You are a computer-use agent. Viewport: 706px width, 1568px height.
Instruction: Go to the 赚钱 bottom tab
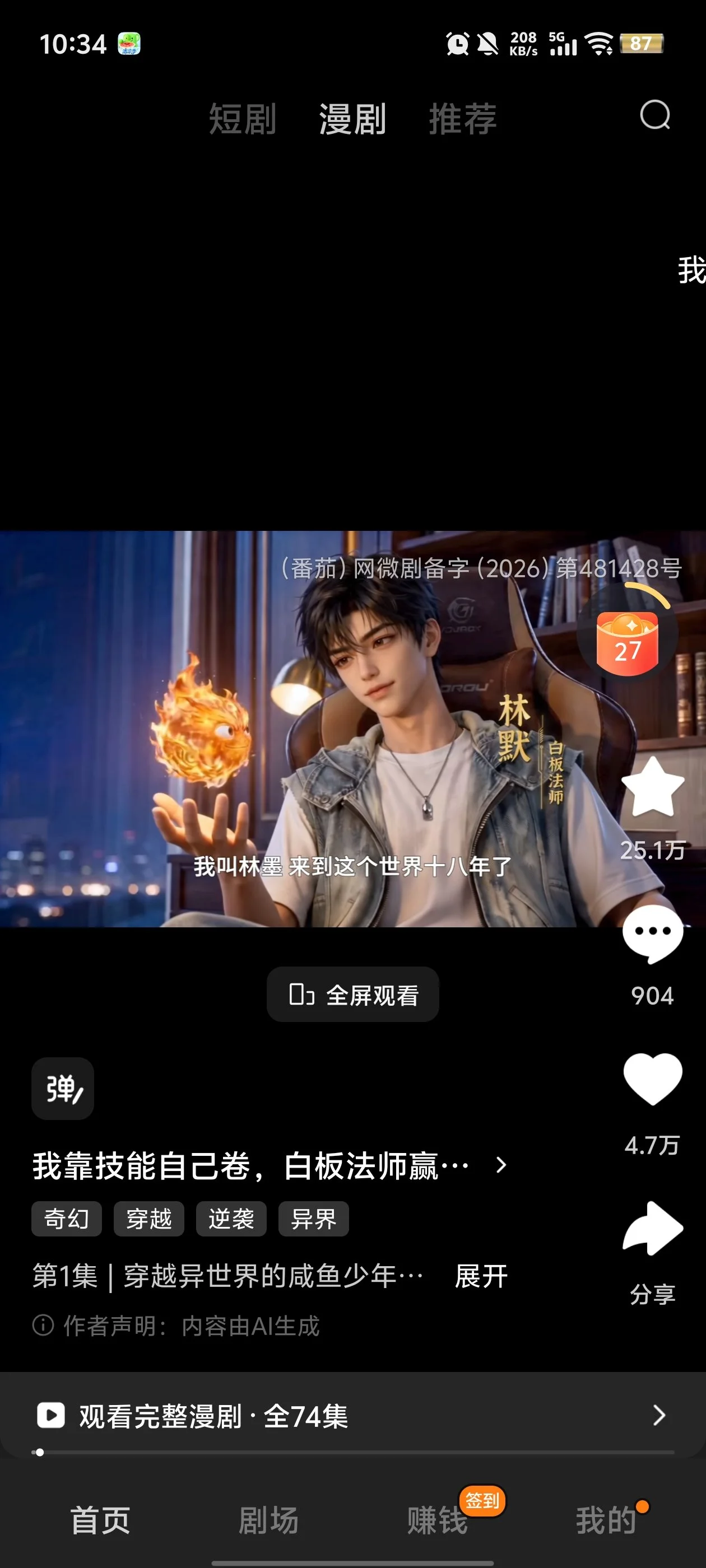438,1520
